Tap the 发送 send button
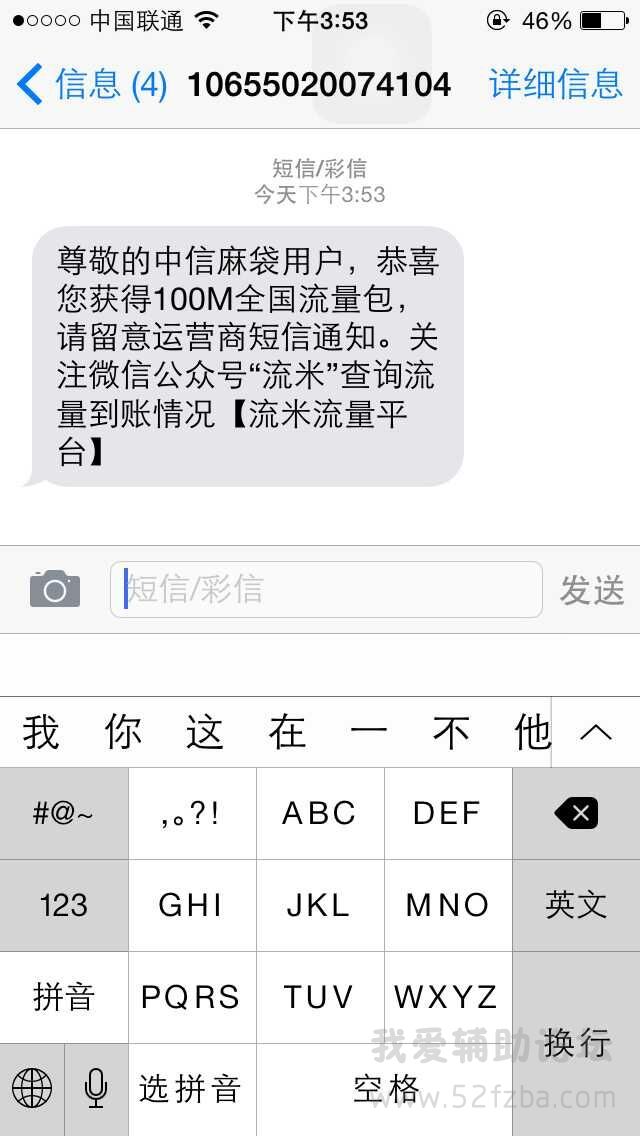This screenshot has width=640, height=1136. [592, 590]
